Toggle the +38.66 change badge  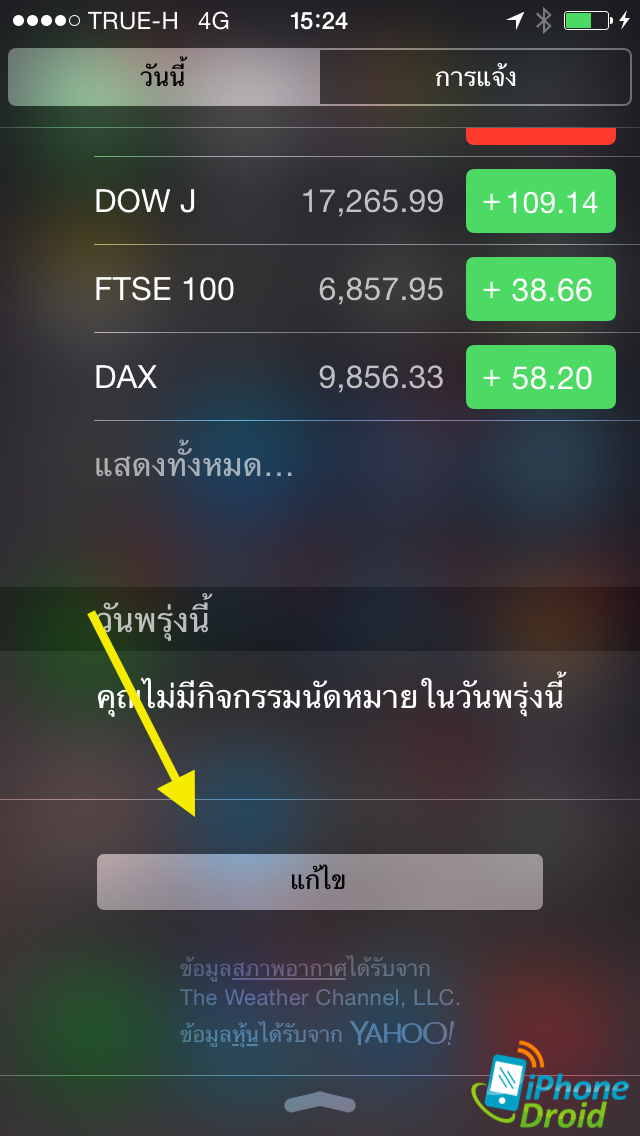coord(541,289)
